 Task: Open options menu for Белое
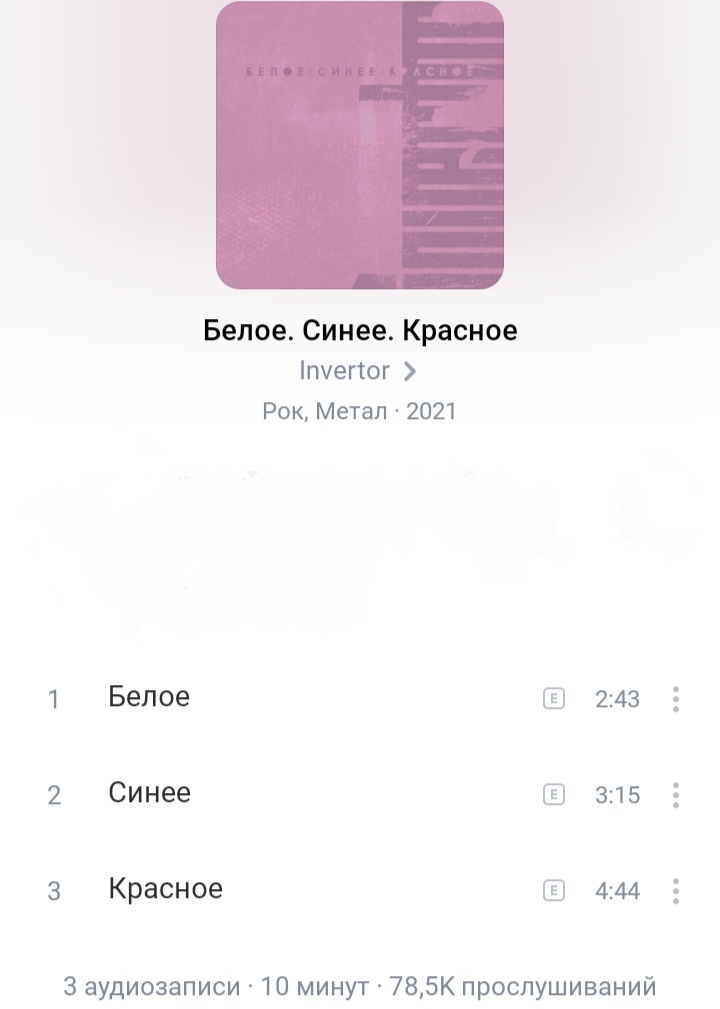pyautogui.click(x=676, y=699)
